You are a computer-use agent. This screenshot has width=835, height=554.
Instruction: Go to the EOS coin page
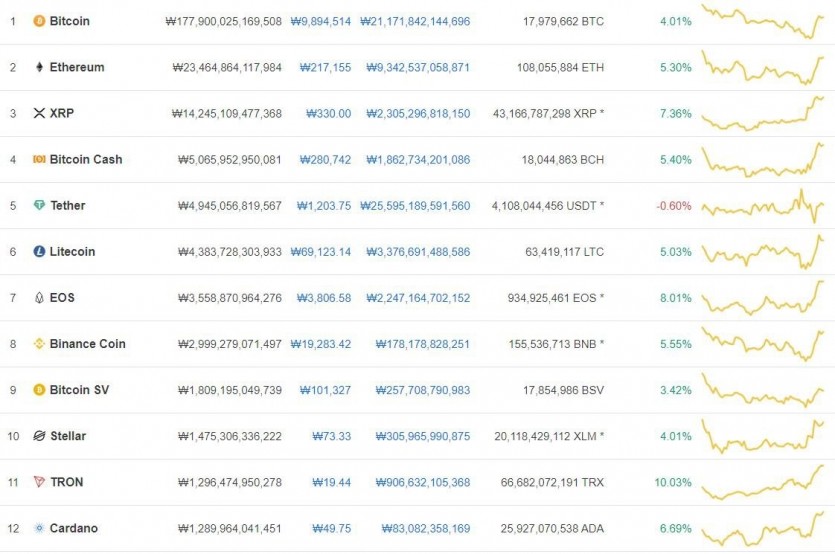61,297
